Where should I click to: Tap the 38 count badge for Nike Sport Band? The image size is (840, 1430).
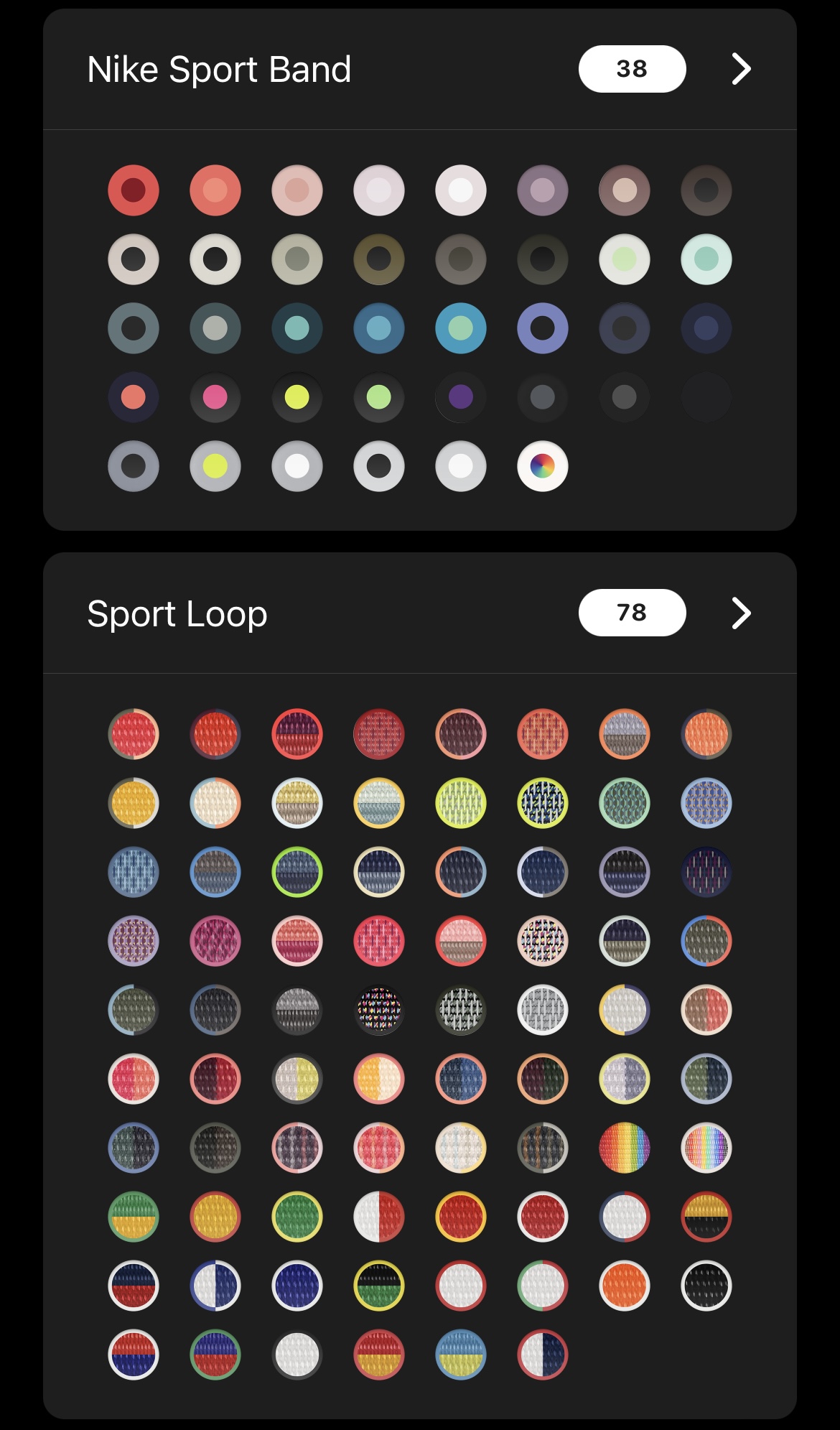pyautogui.click(x=632, y=69)
